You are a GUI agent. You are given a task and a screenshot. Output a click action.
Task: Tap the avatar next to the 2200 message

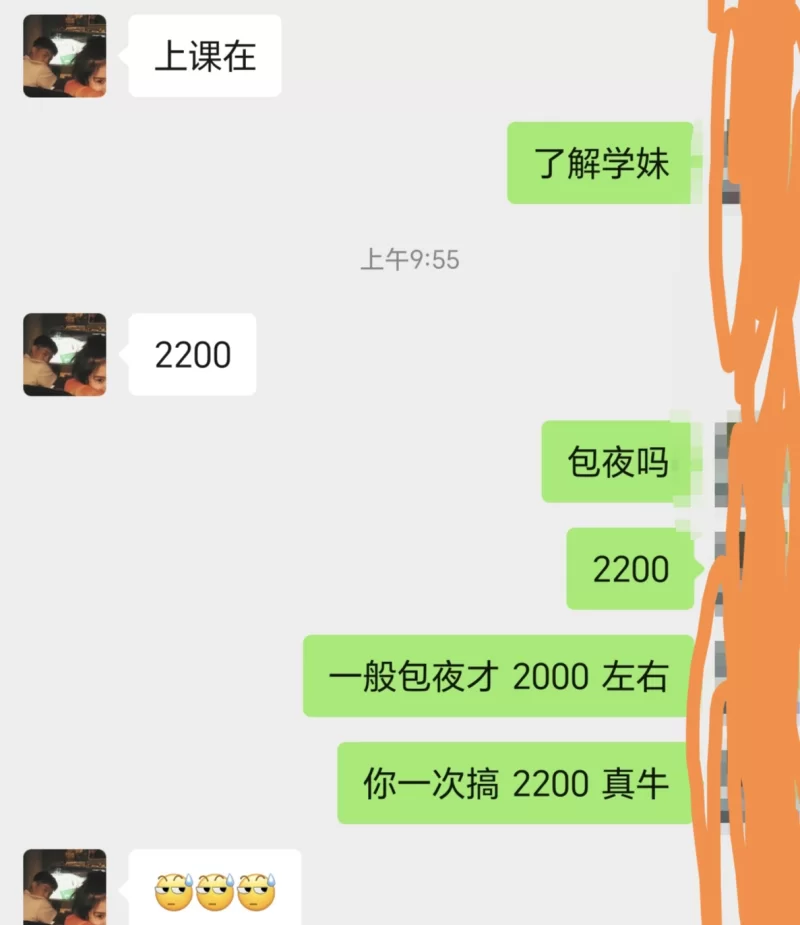64,354
